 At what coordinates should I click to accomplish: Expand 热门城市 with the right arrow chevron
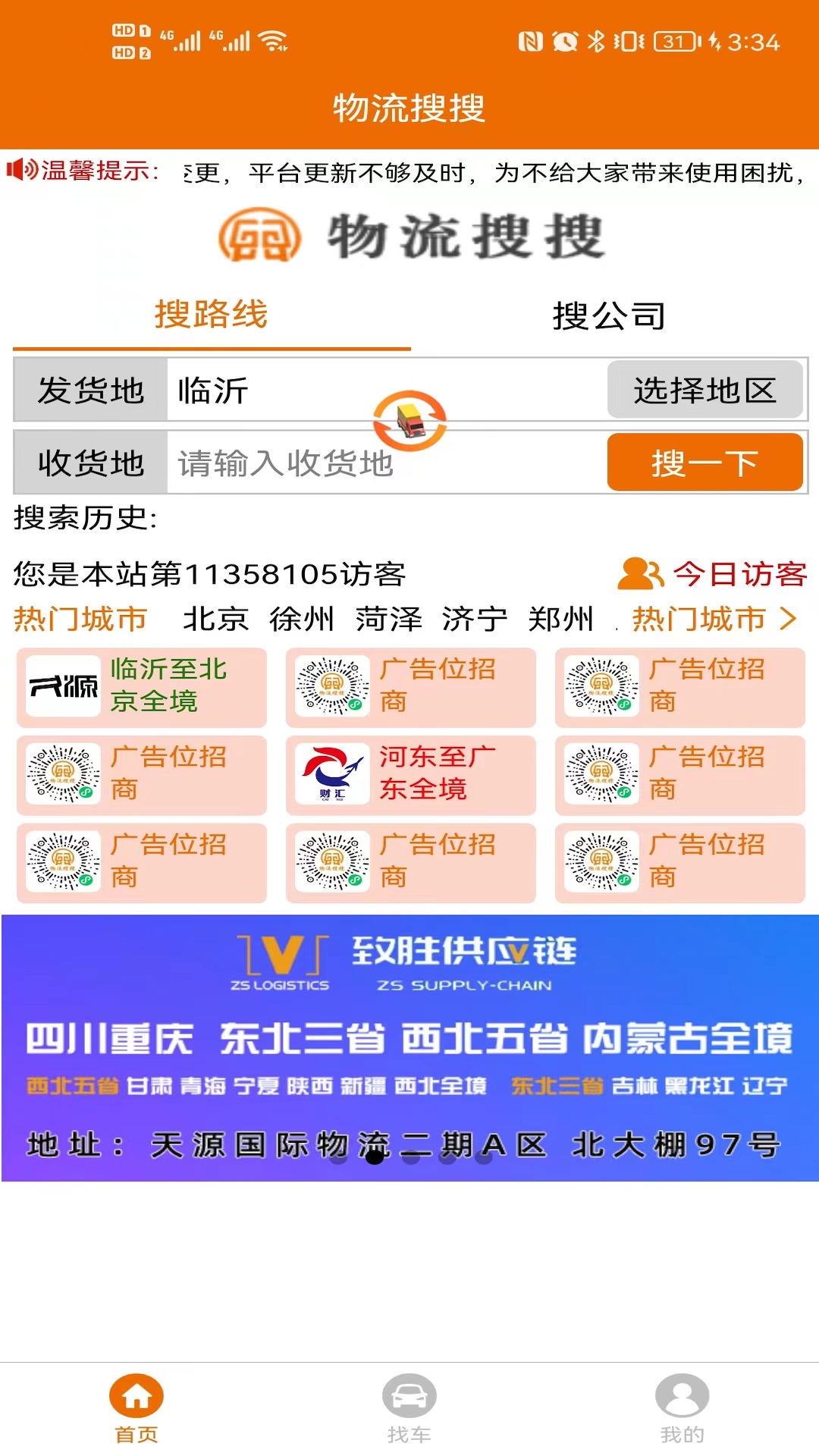click(789, 620)
